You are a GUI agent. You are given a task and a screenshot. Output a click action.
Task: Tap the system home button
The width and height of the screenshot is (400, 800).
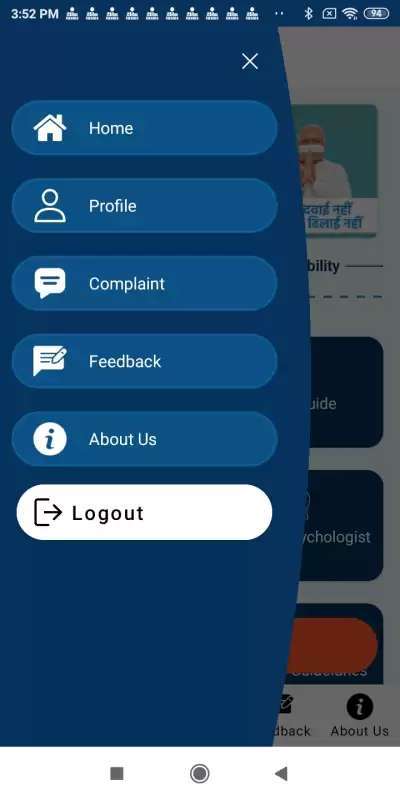(199, 773)
